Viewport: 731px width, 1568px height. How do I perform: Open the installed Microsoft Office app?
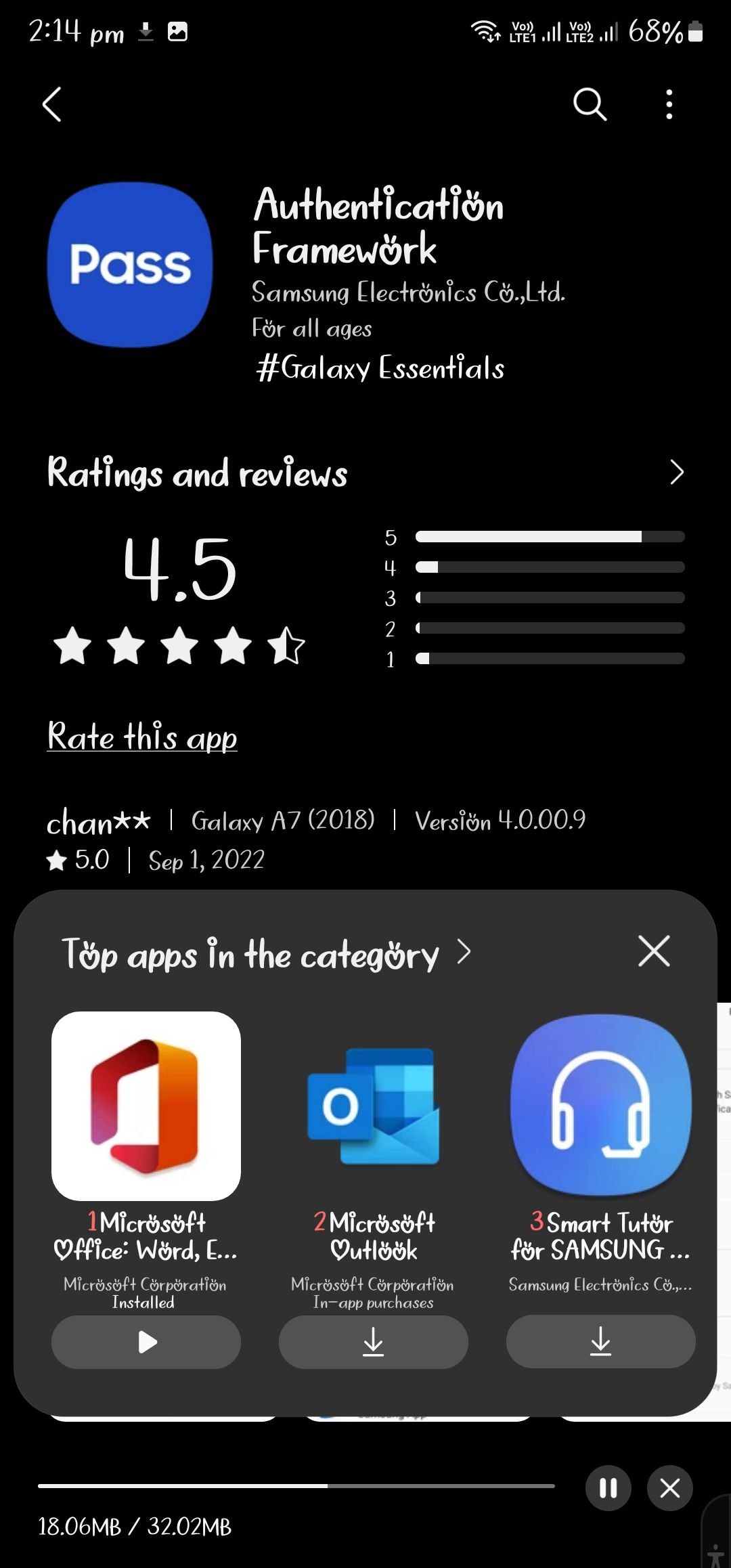tap(146, 1342)
